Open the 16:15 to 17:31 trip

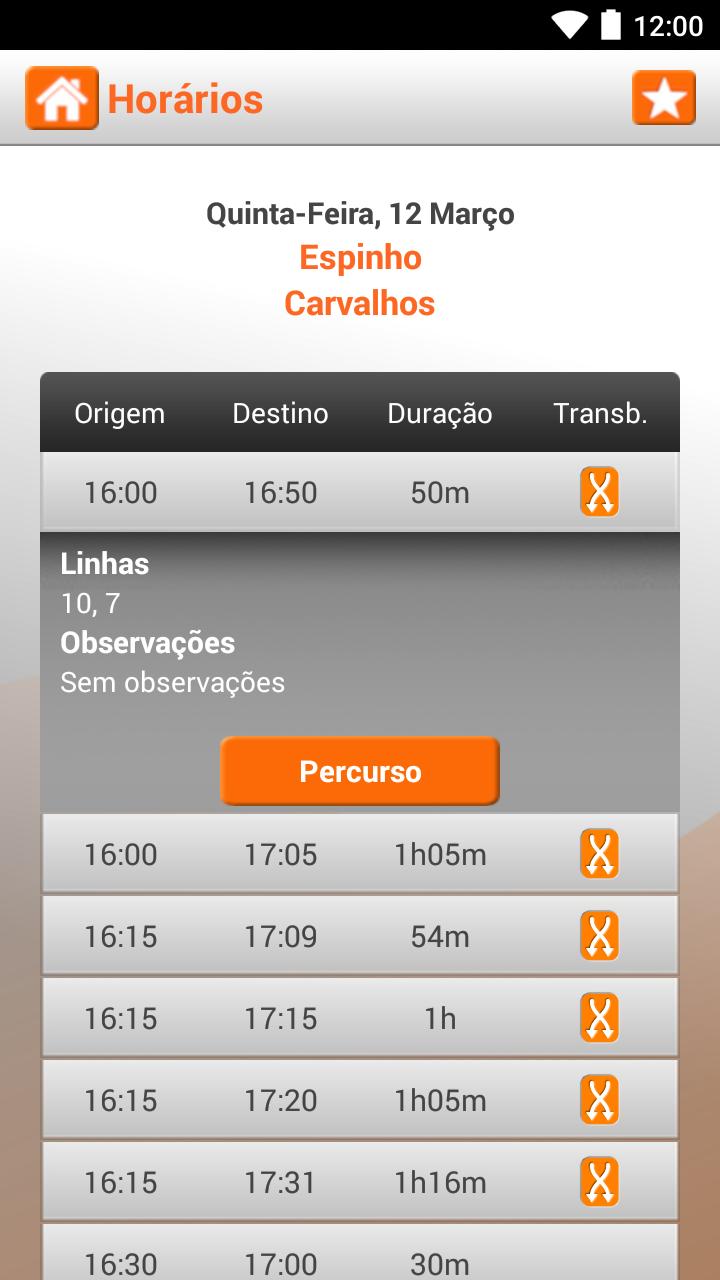(x=360, y=1182)
